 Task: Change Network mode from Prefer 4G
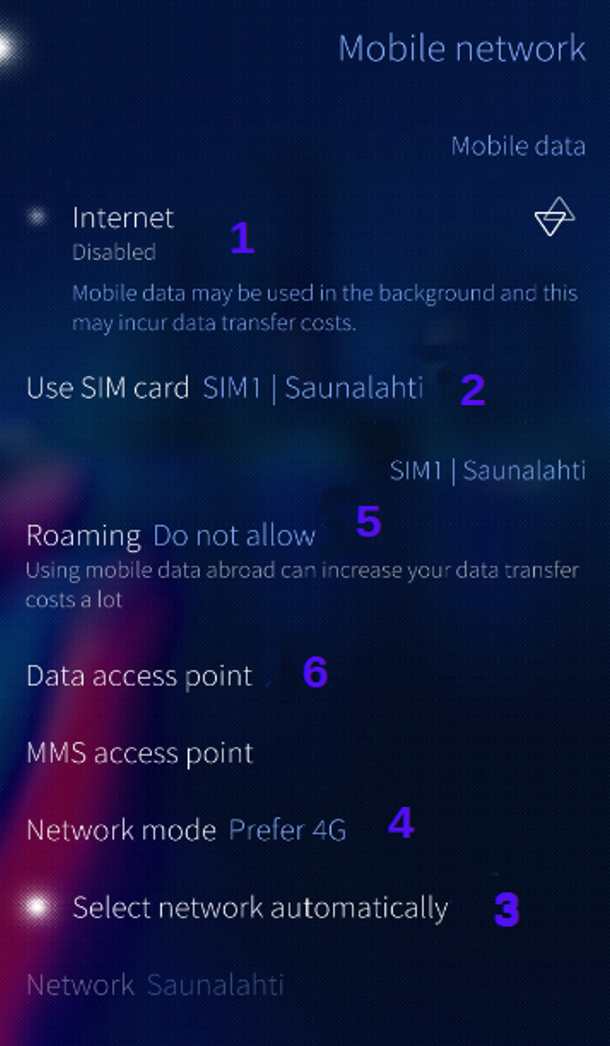tap(186, 830)
